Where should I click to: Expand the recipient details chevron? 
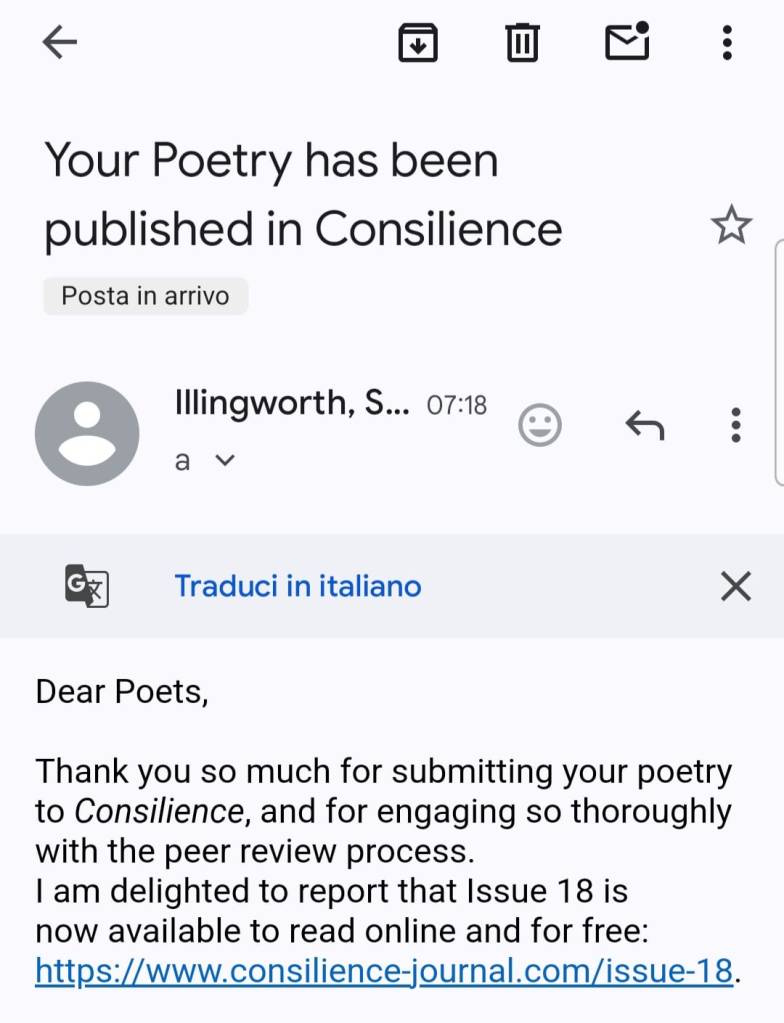click(225, 461)
